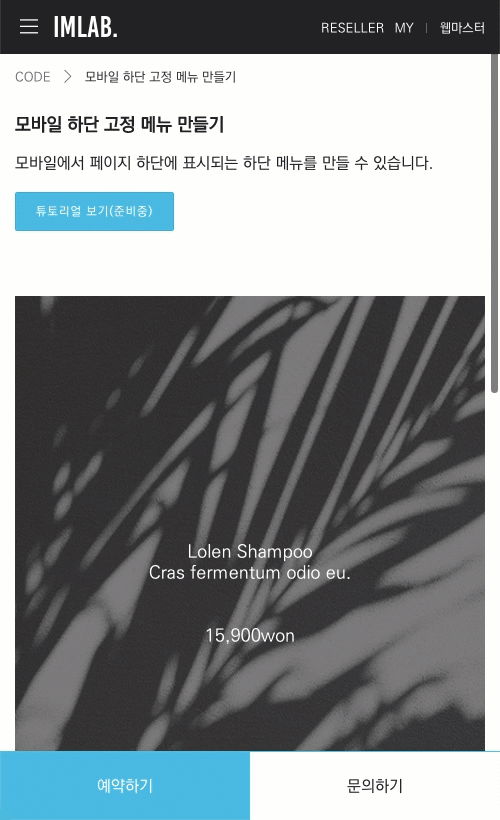Tap the 예약하기 bottom button
Viewport: 500px width, 820px height.
click(x=125, y=785)
